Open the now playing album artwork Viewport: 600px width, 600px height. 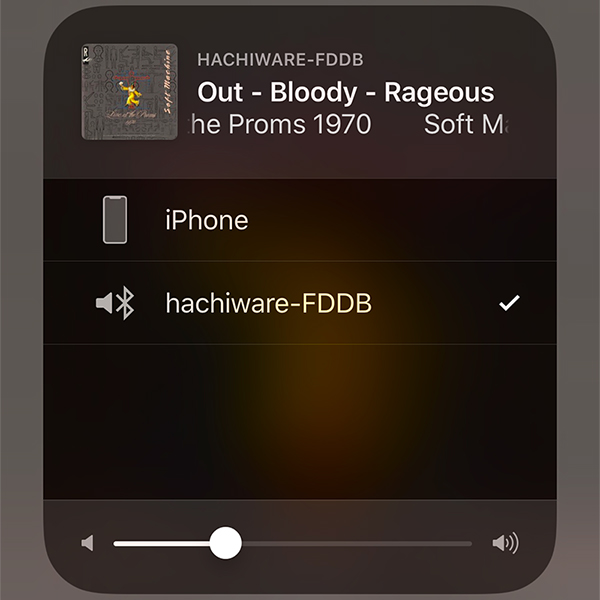point(130,92)
